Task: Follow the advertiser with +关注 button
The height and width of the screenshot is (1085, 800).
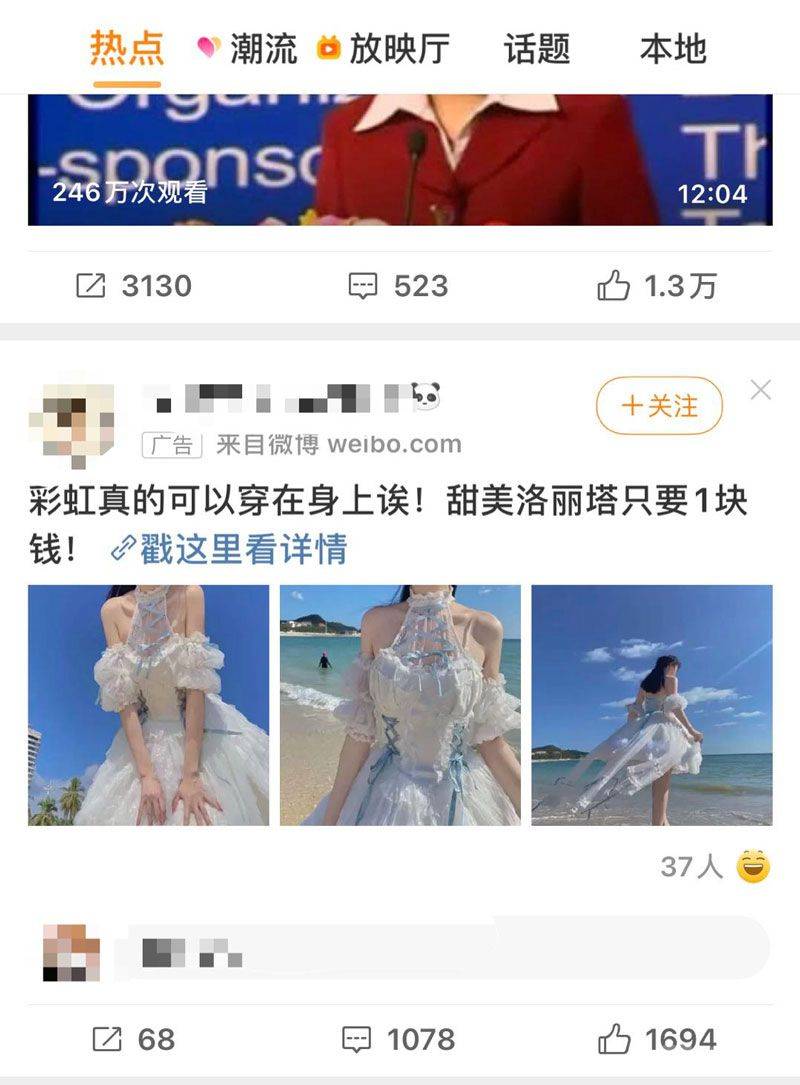Action: (659, 406)
